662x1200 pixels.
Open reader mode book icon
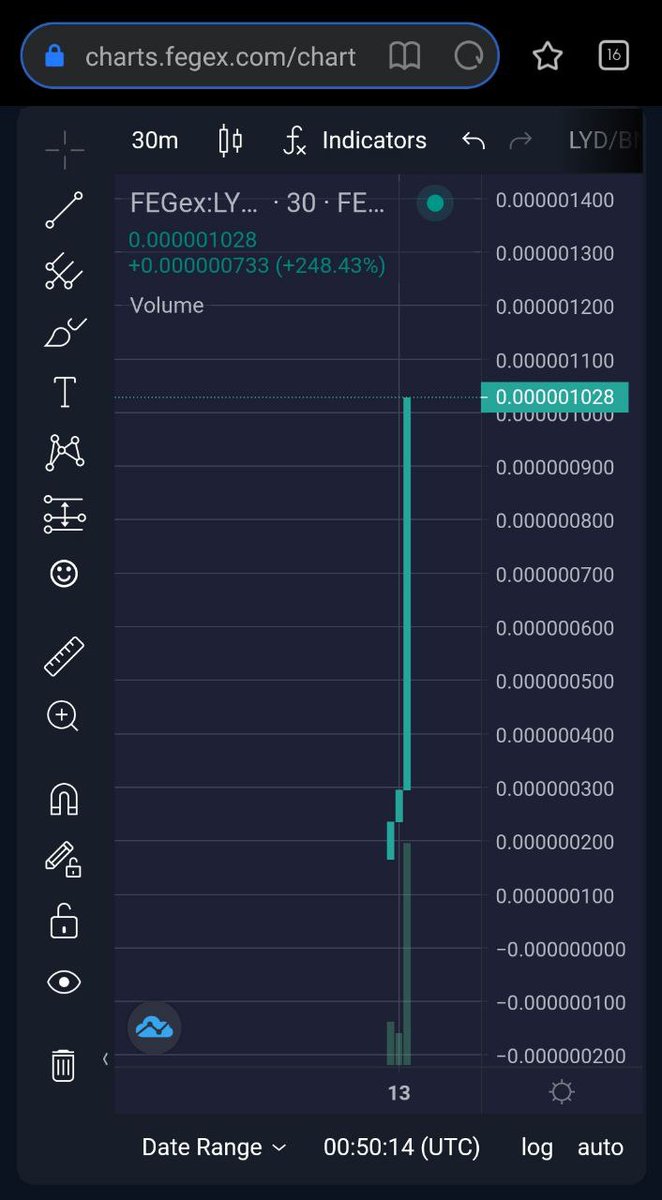click(x=404, y=57)
